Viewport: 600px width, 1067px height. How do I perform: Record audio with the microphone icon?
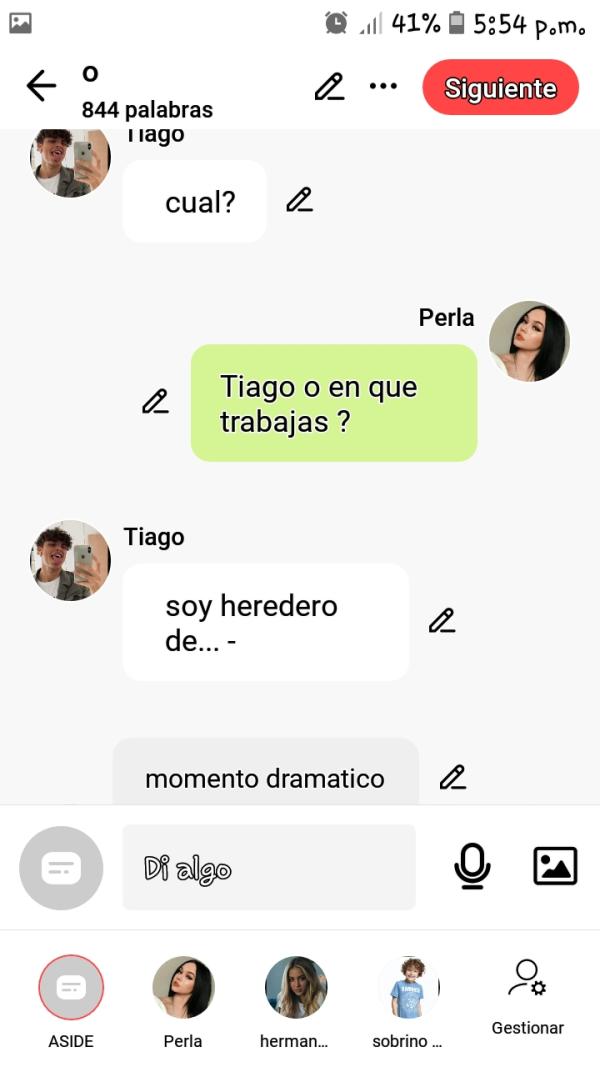pos(472,866)
